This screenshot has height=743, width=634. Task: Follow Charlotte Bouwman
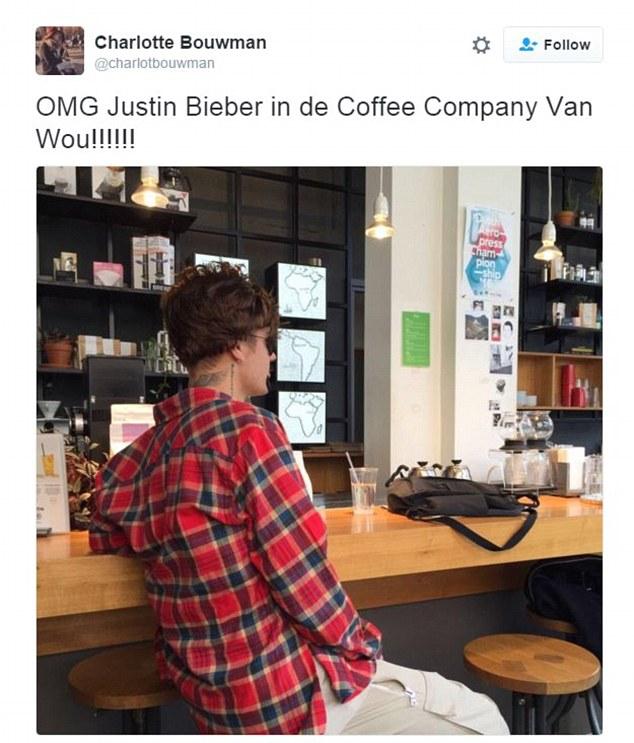(553, 45)
